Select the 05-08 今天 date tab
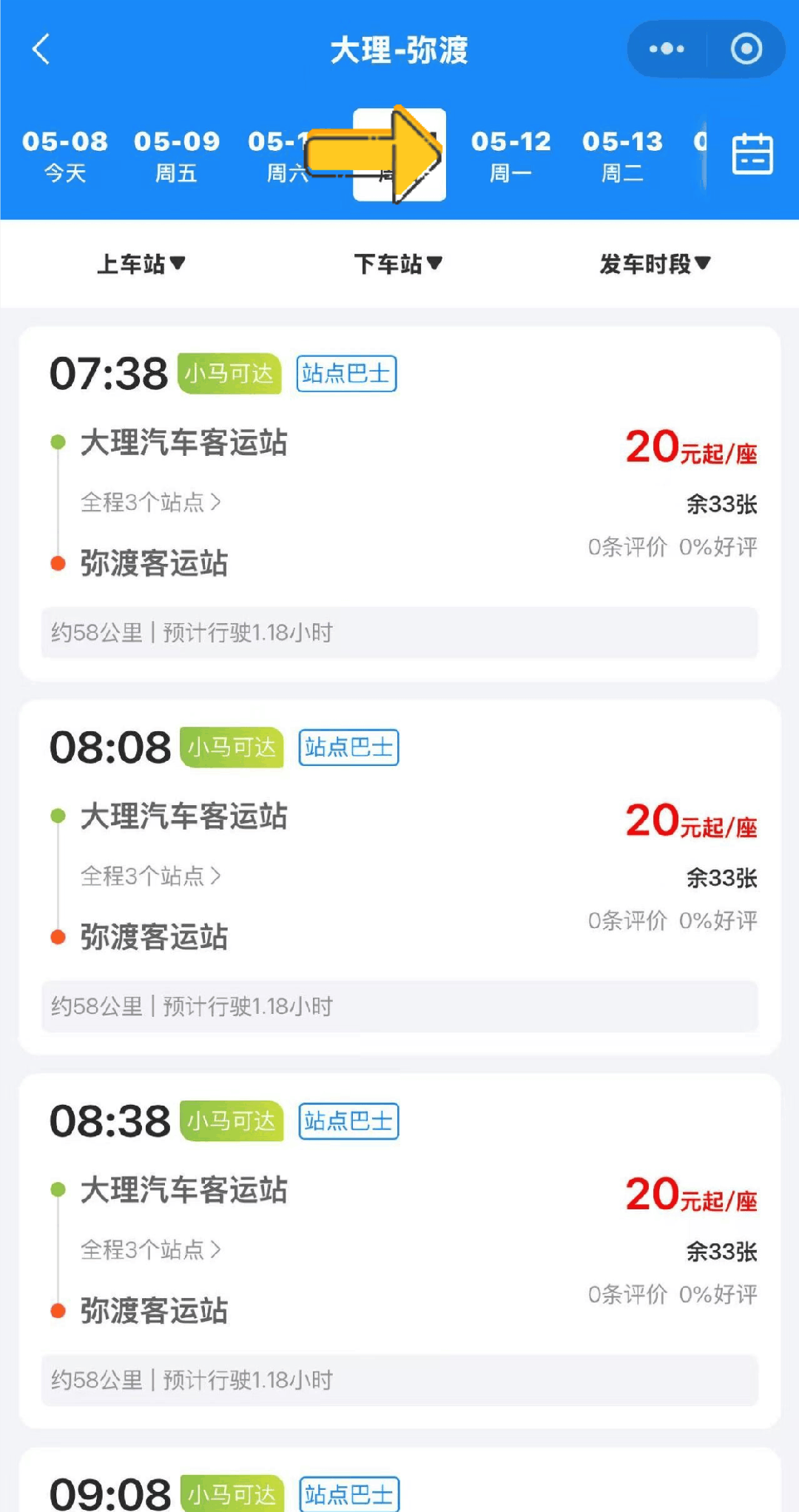Viewport: 799px width, 1512px height. pos(65,155)
